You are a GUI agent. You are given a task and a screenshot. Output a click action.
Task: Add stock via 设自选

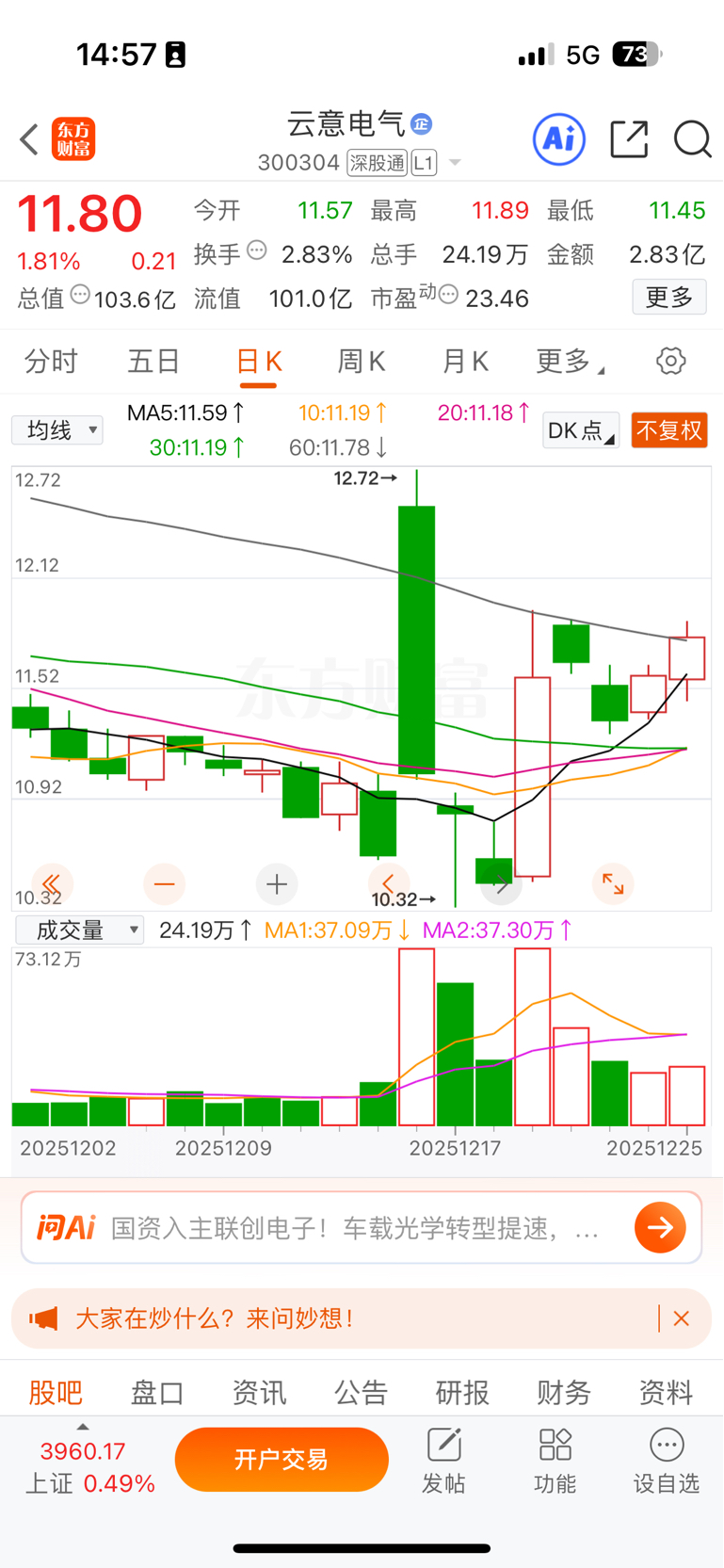pos(667,1461)
